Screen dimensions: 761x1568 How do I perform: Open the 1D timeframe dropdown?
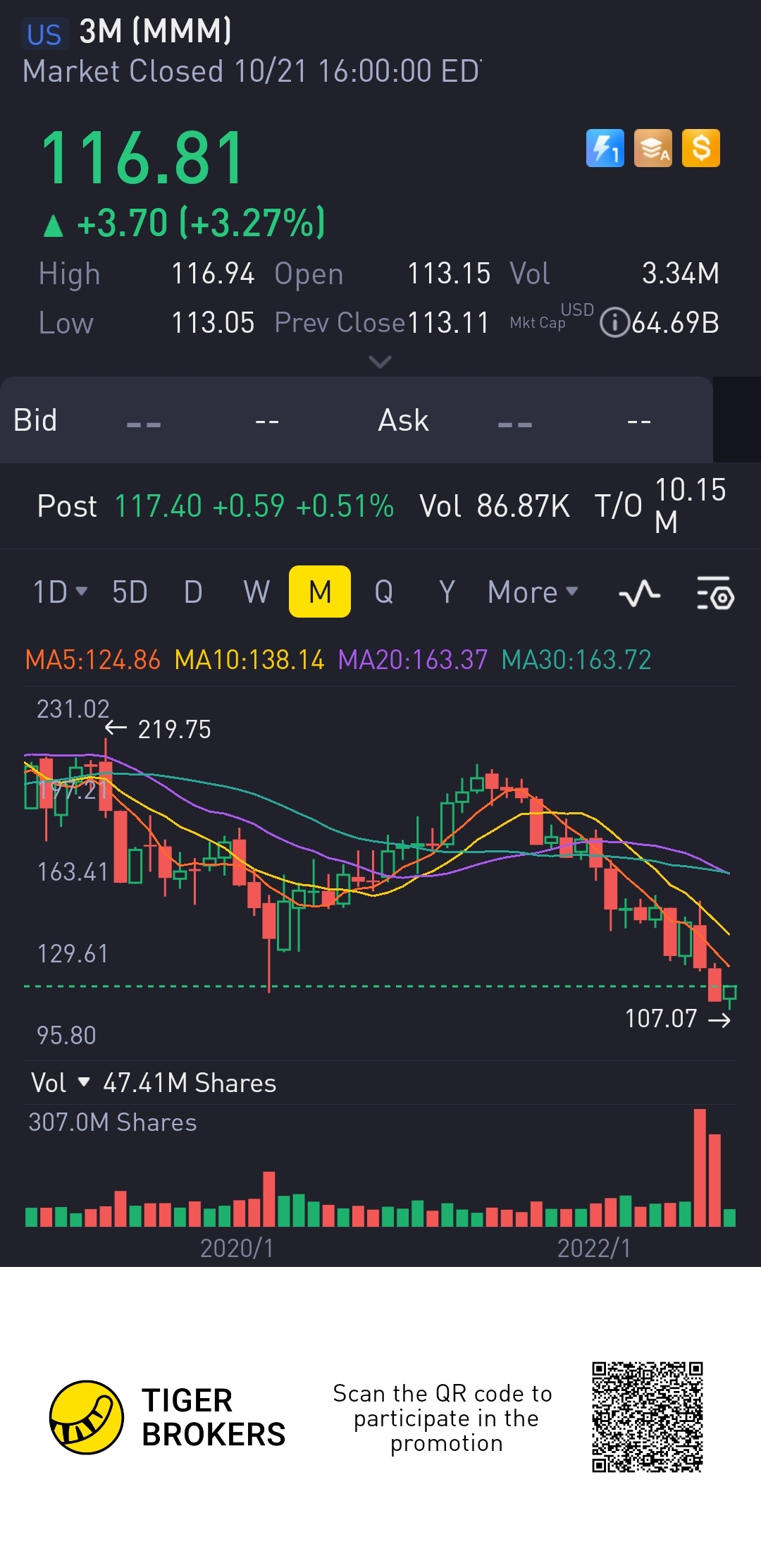point(60,592)
